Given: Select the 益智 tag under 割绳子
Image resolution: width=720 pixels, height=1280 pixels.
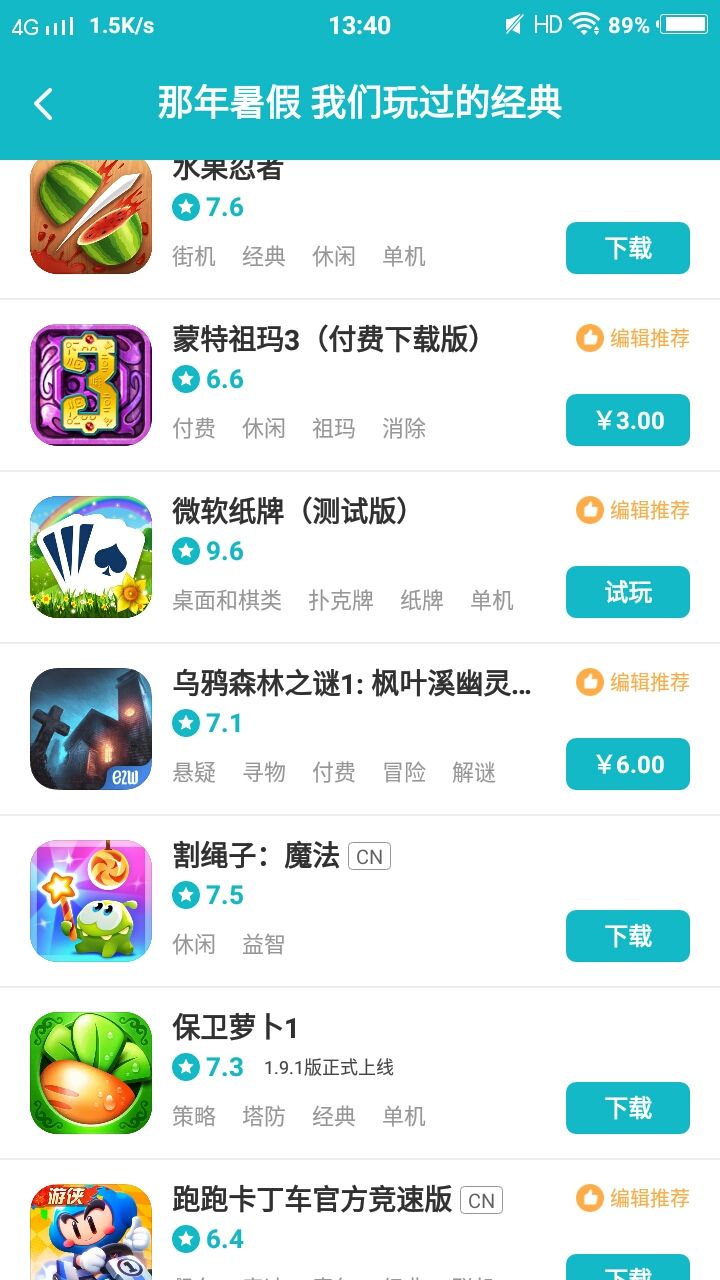Looking at the screenshot, I should (x=263, y=944).
